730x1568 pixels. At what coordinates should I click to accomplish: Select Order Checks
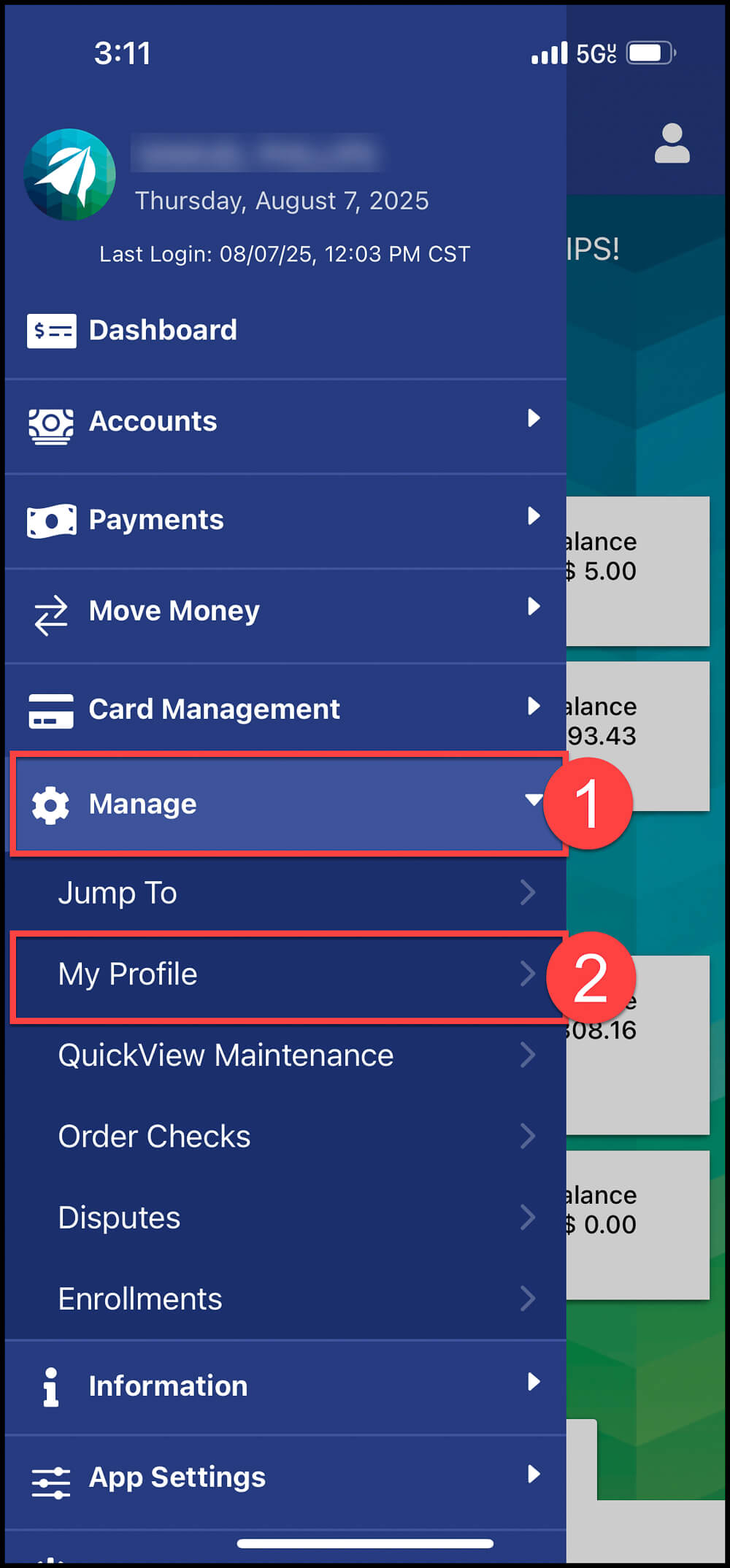(285, 1137)
